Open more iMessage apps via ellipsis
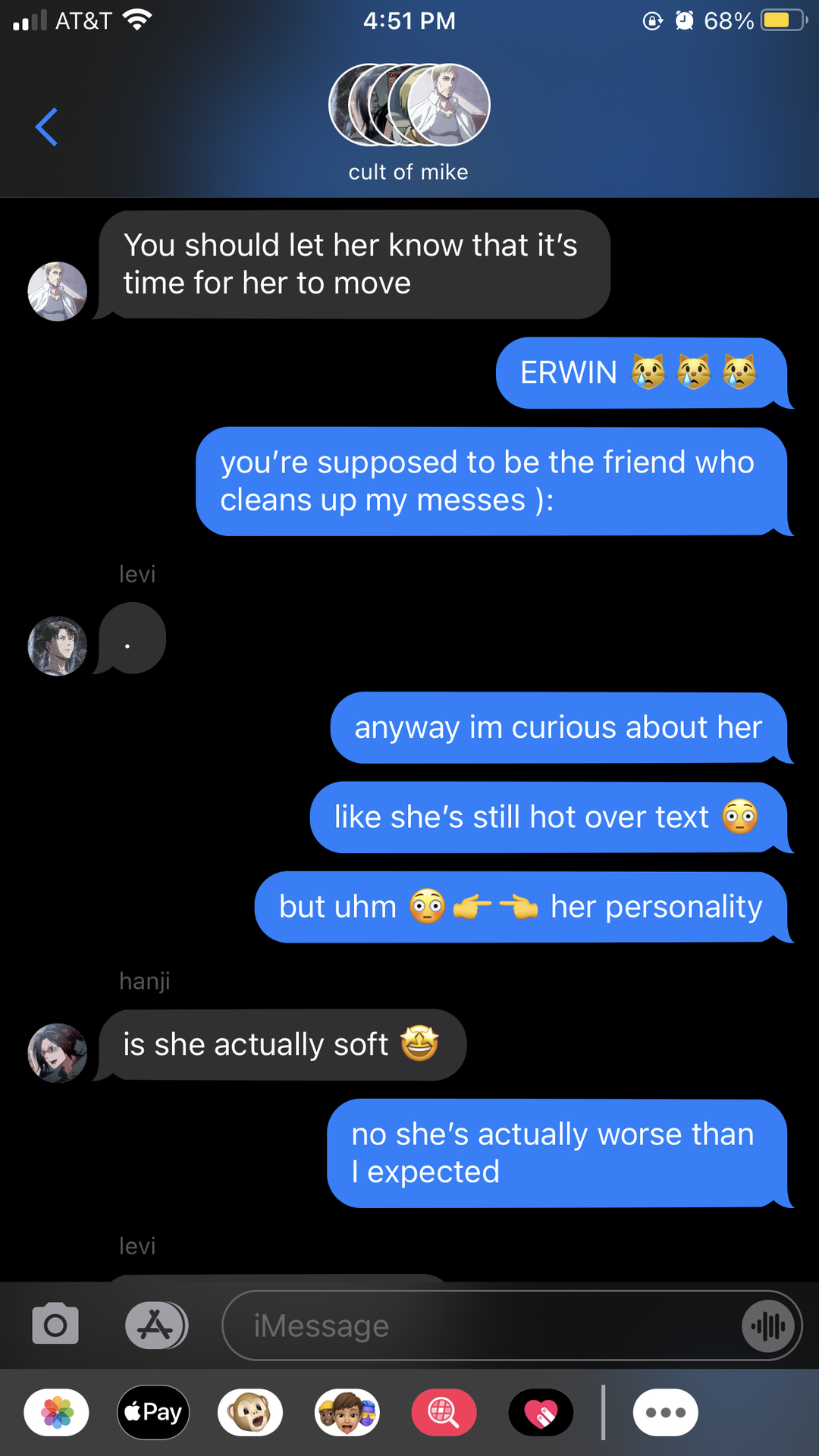Image resolution: width=819 pixels, height=1456 pixels. pos(666,1412)
